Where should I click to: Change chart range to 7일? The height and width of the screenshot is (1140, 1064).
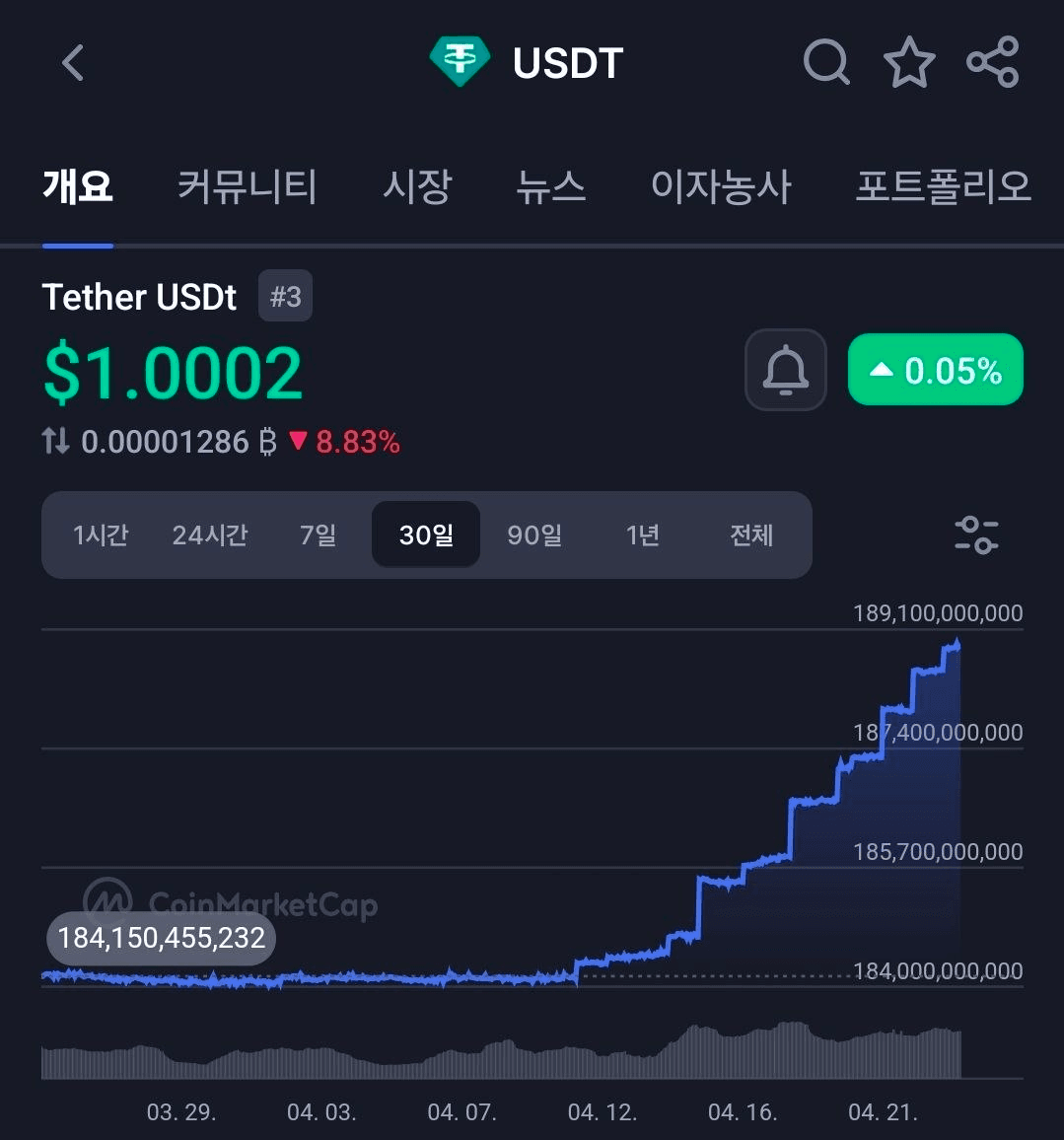(318, 535)
